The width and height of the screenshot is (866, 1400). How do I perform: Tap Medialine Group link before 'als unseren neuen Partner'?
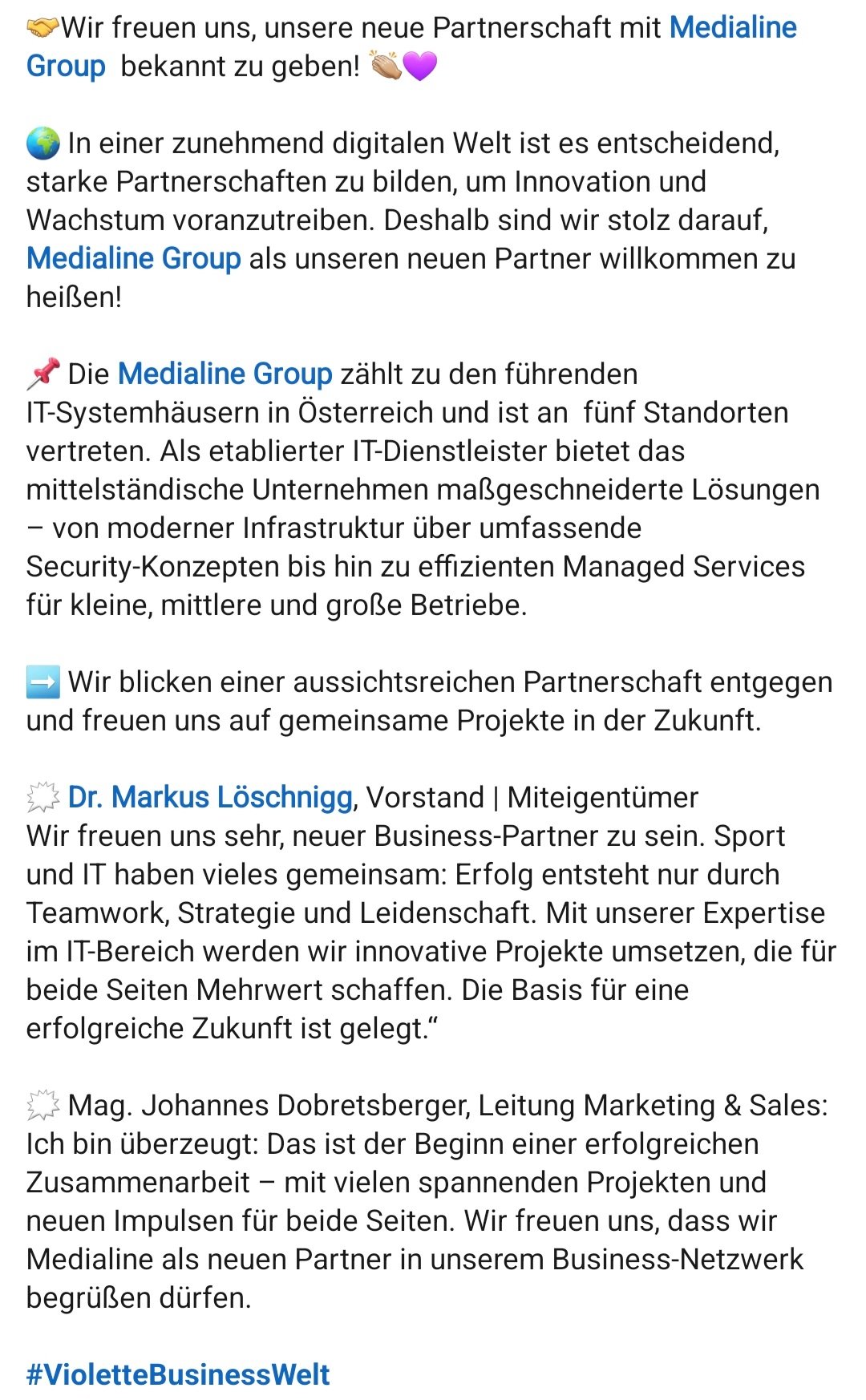click(133, 259)
